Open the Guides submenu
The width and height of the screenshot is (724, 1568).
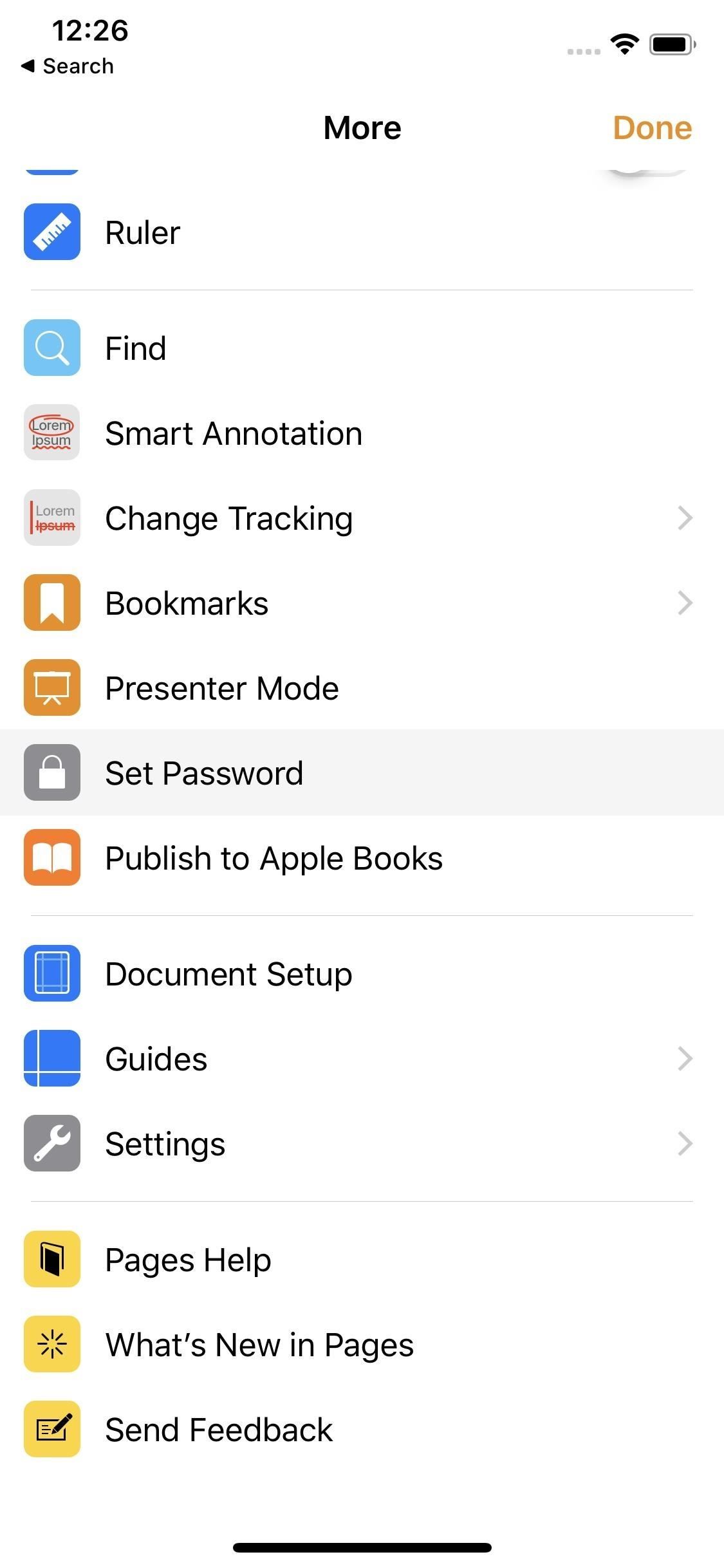(156, 1059)
